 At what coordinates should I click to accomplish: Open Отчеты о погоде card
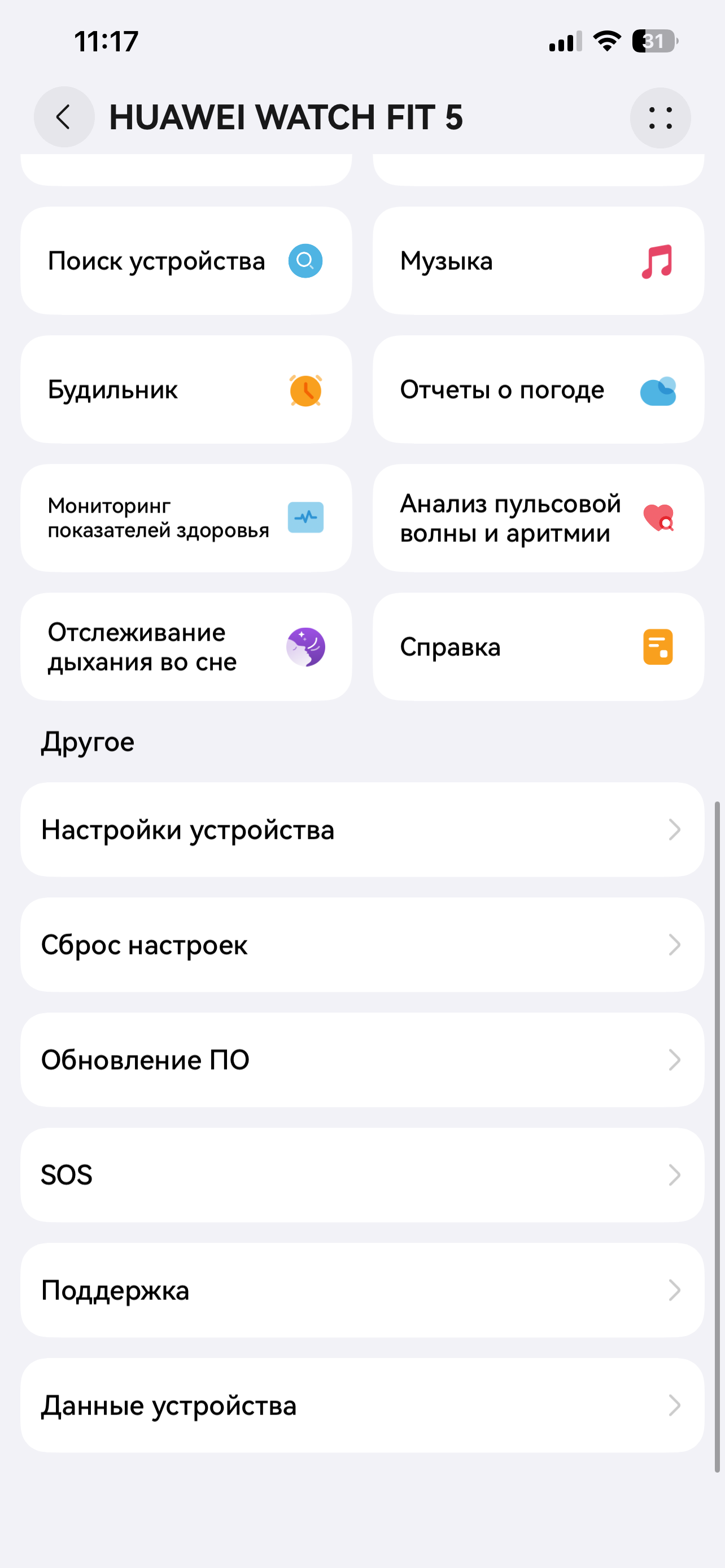coord(538,389)
